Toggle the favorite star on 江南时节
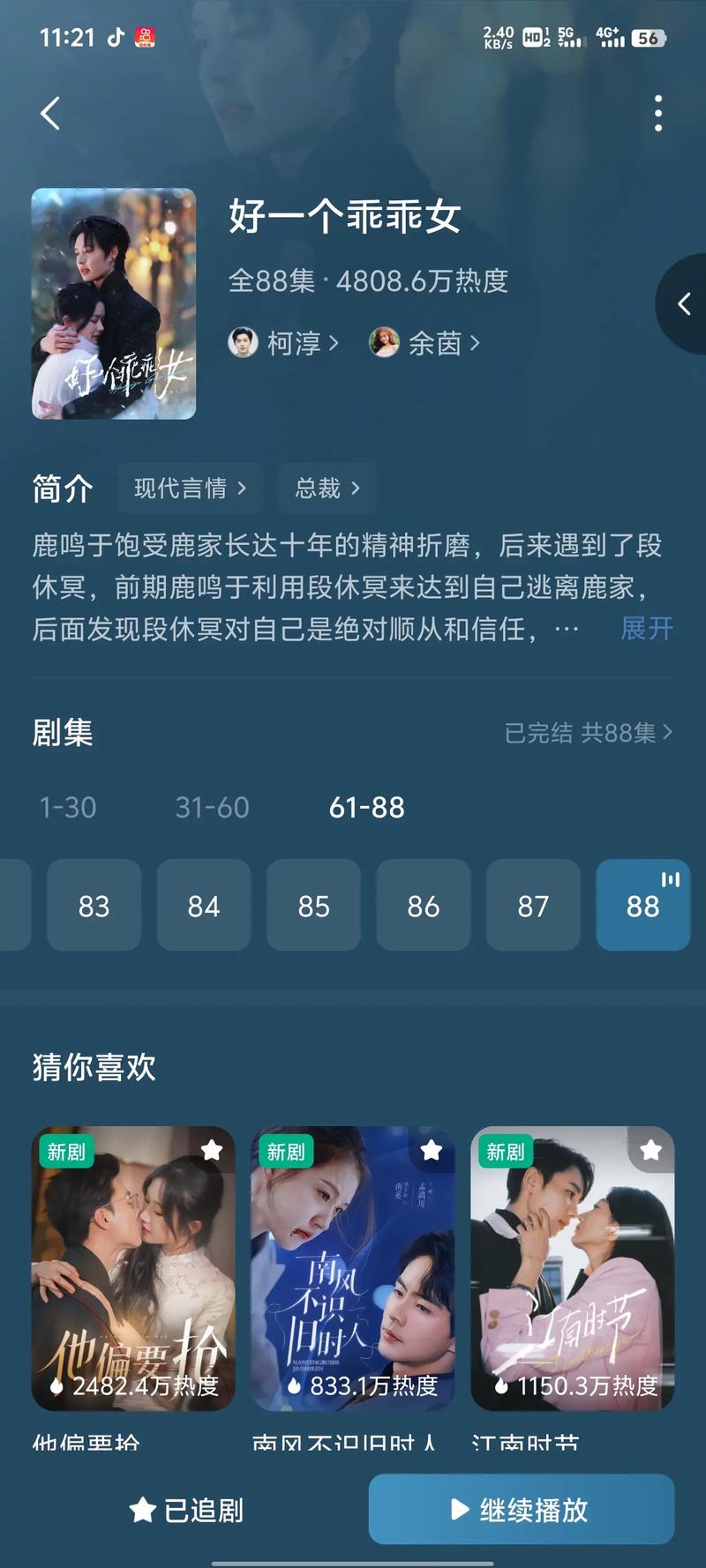Viewport: 706px width, 1568px height. click(x=652, y=1151)
